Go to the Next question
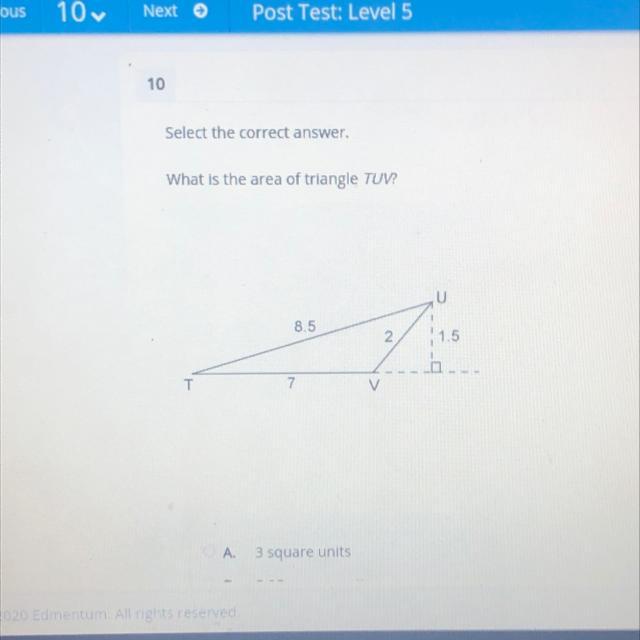Screen dimensions: 640x640 pyautogui.click(x=175, y=11)
